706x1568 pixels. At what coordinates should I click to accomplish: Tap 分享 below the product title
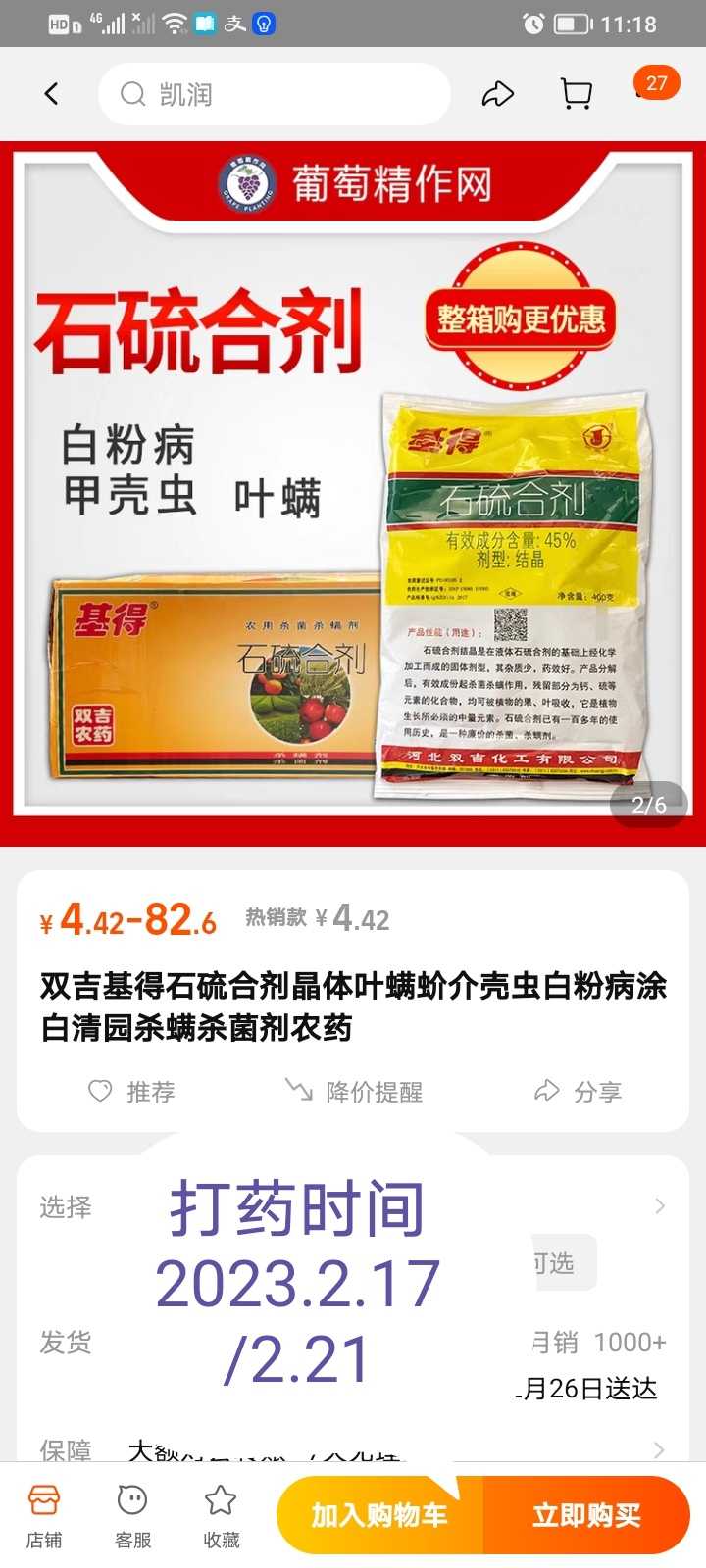coord(578,1092)
